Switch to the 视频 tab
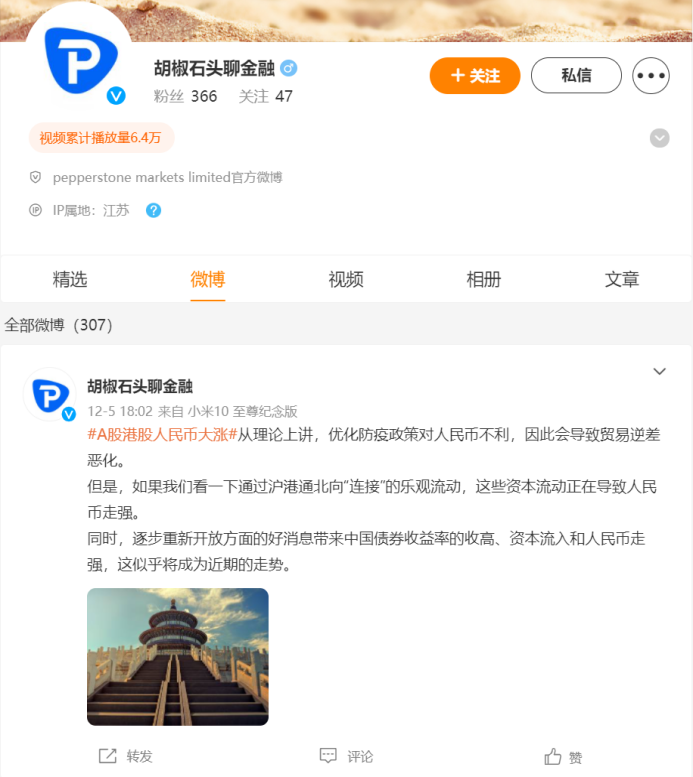Image resolution: width=693 pixels, height=777 pixels. pos(346,280)
